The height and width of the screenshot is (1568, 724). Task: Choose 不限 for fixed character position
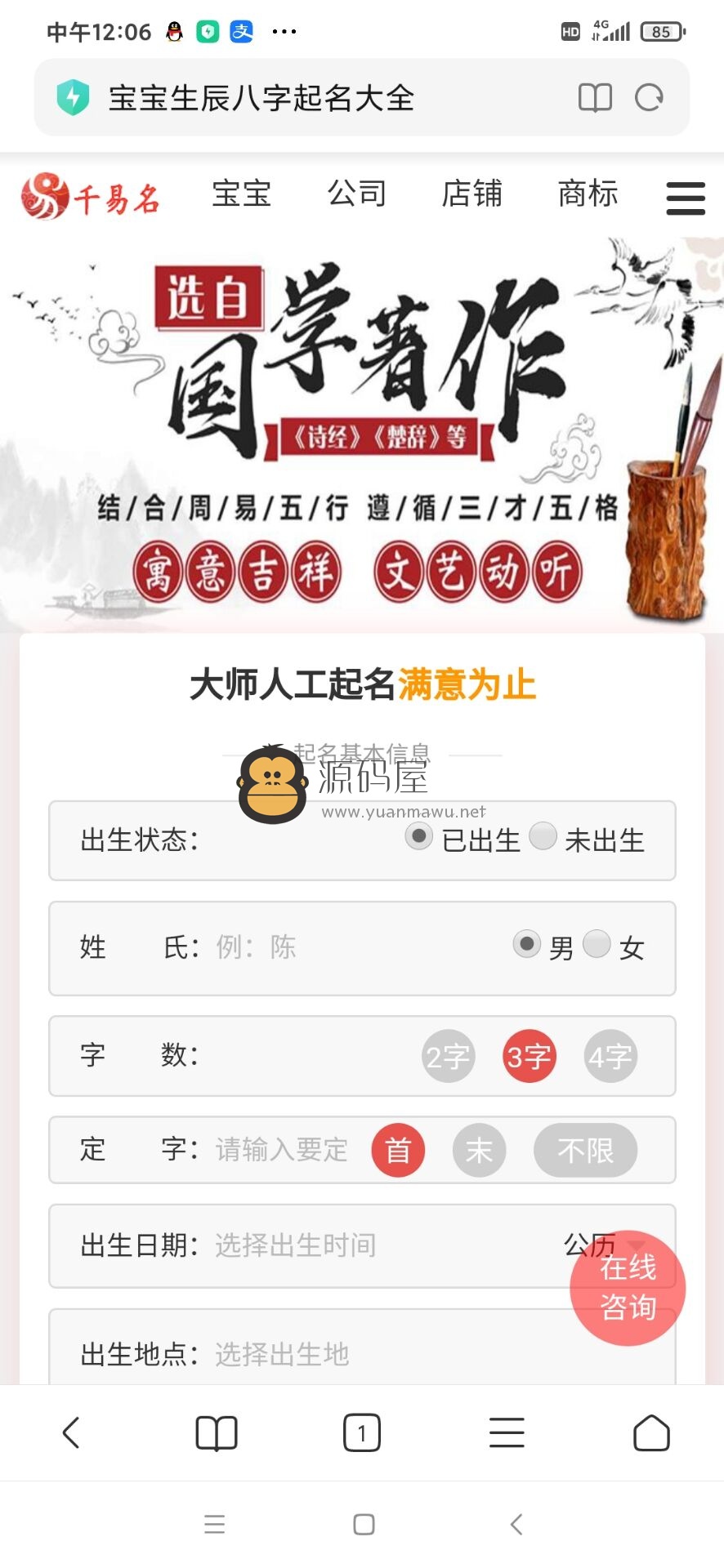coord(585,1151)
